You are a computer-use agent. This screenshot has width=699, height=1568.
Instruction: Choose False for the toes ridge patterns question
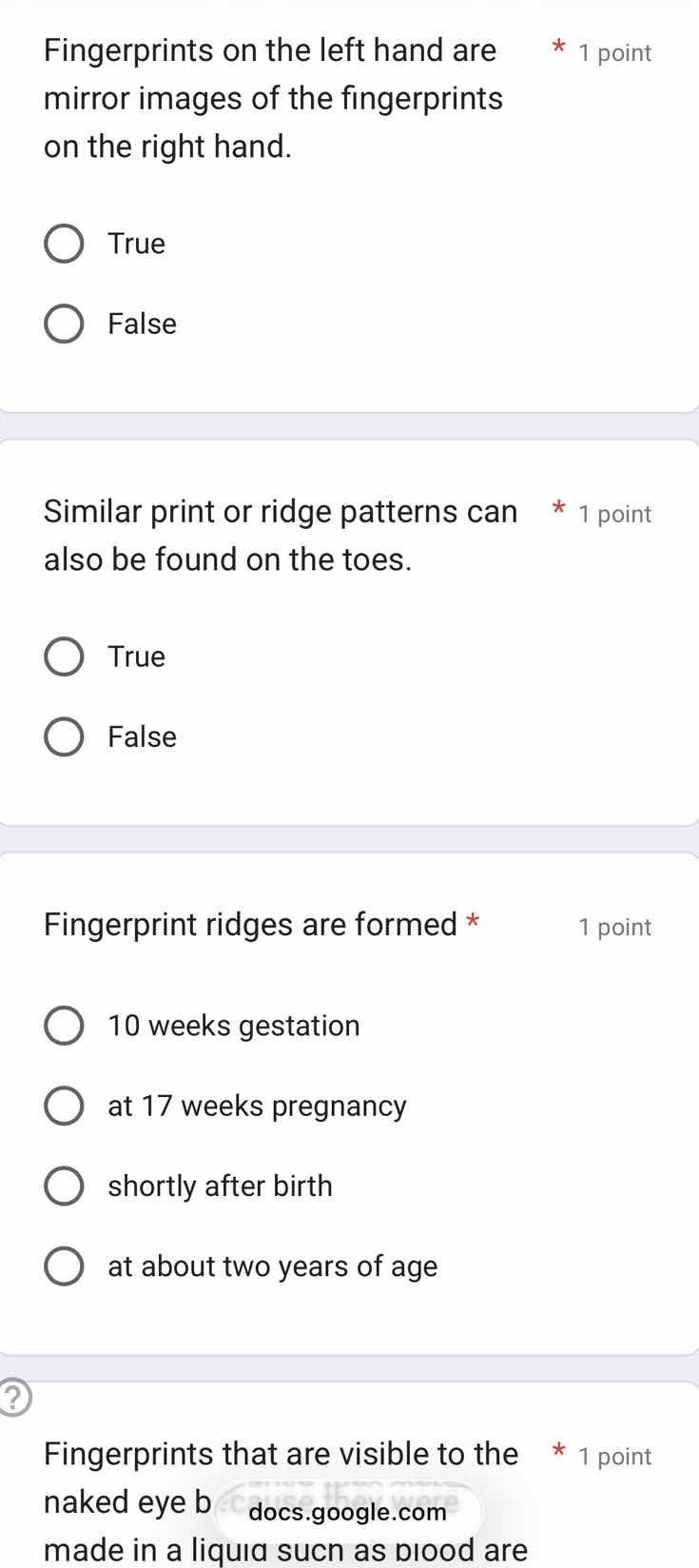click(x=63, y=735)
